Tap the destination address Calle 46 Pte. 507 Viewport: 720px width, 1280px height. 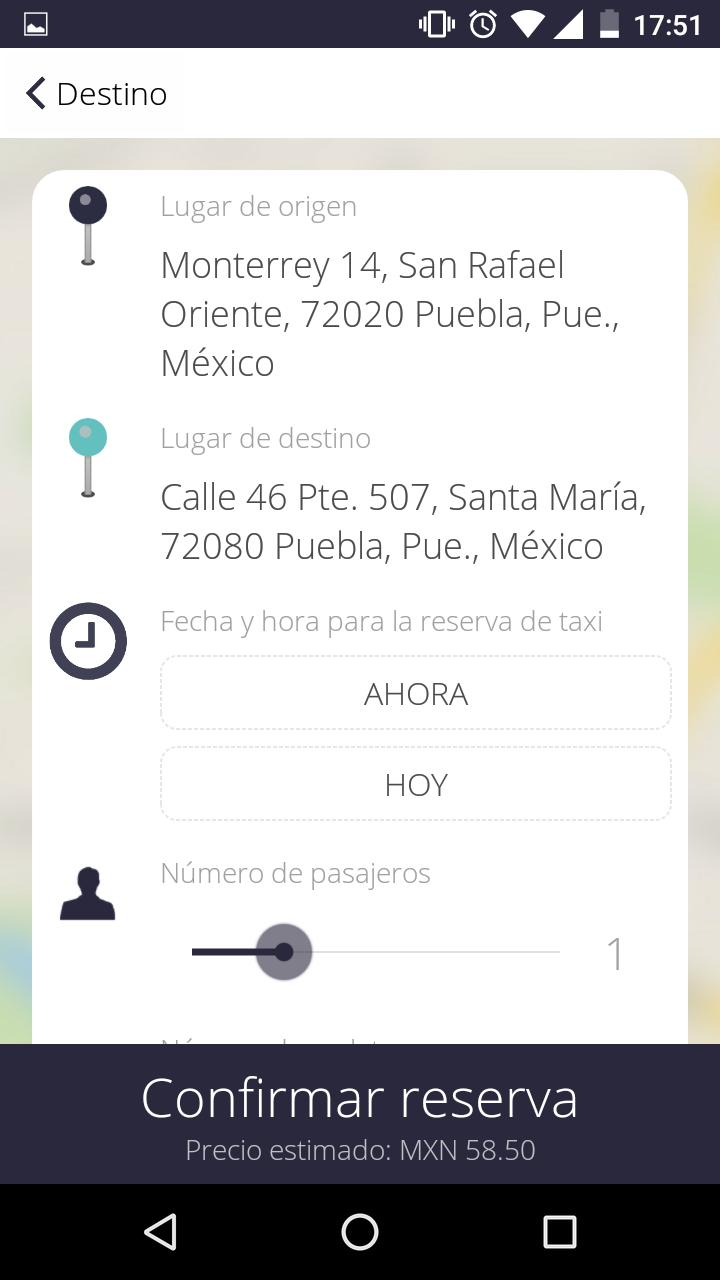402,520
